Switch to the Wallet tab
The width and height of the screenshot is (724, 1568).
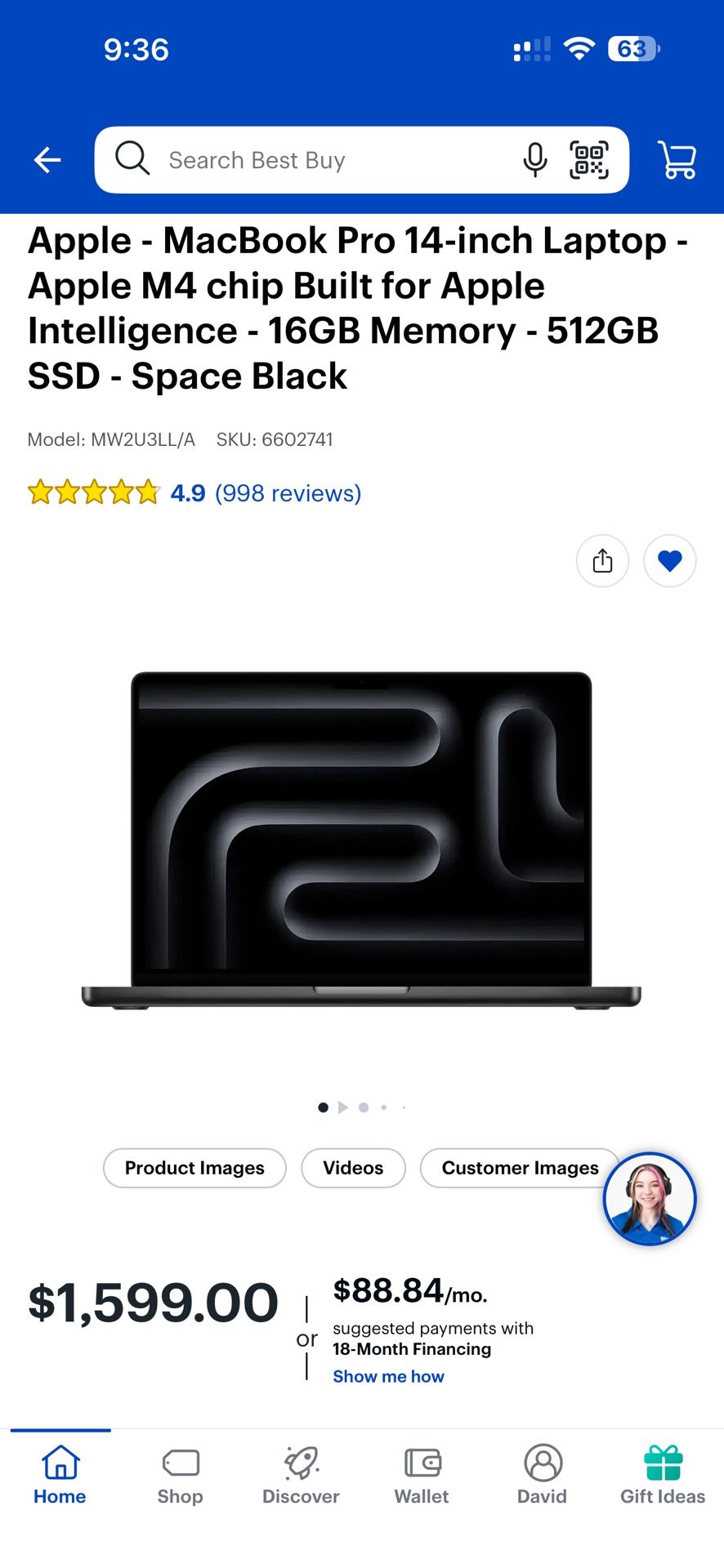422,1475
